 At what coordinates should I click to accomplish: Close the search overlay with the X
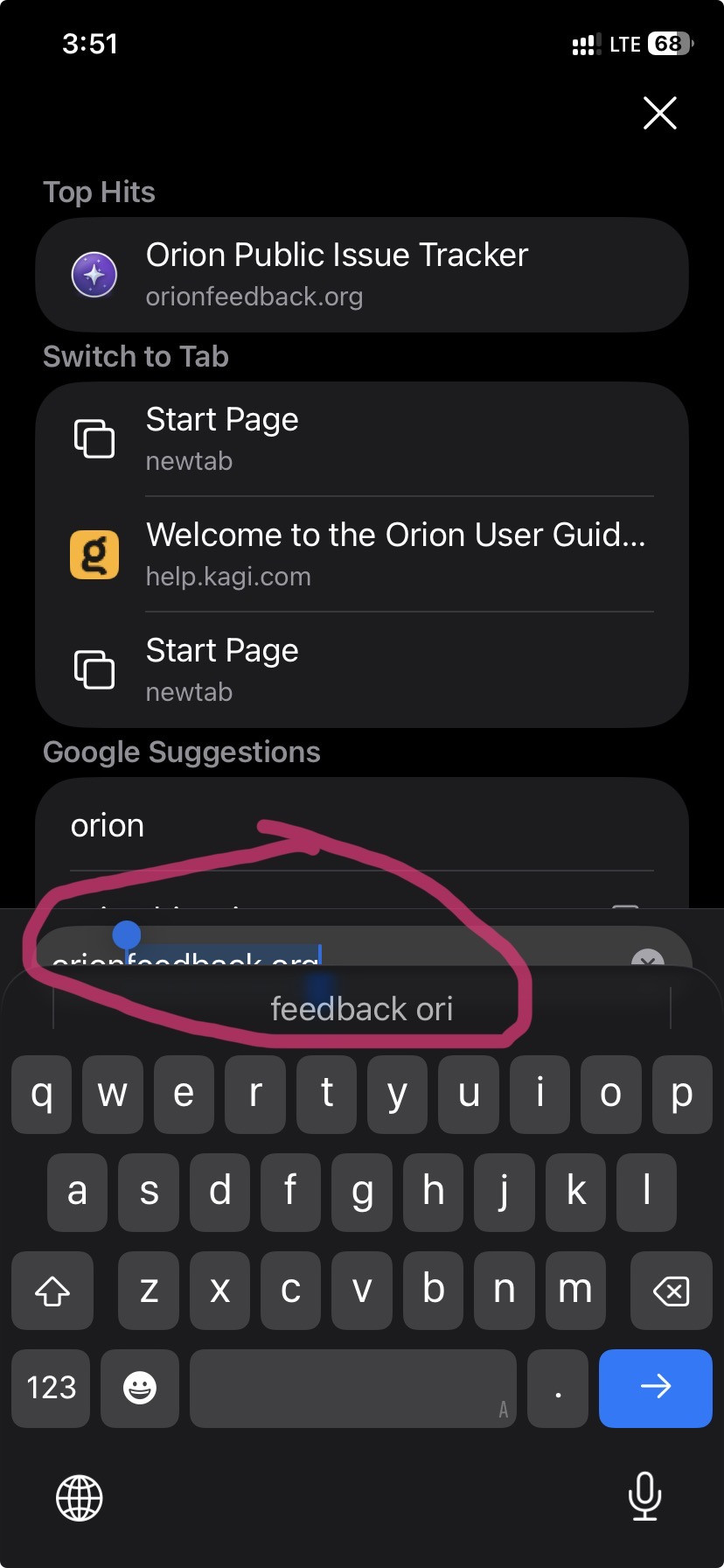[659, 113]
